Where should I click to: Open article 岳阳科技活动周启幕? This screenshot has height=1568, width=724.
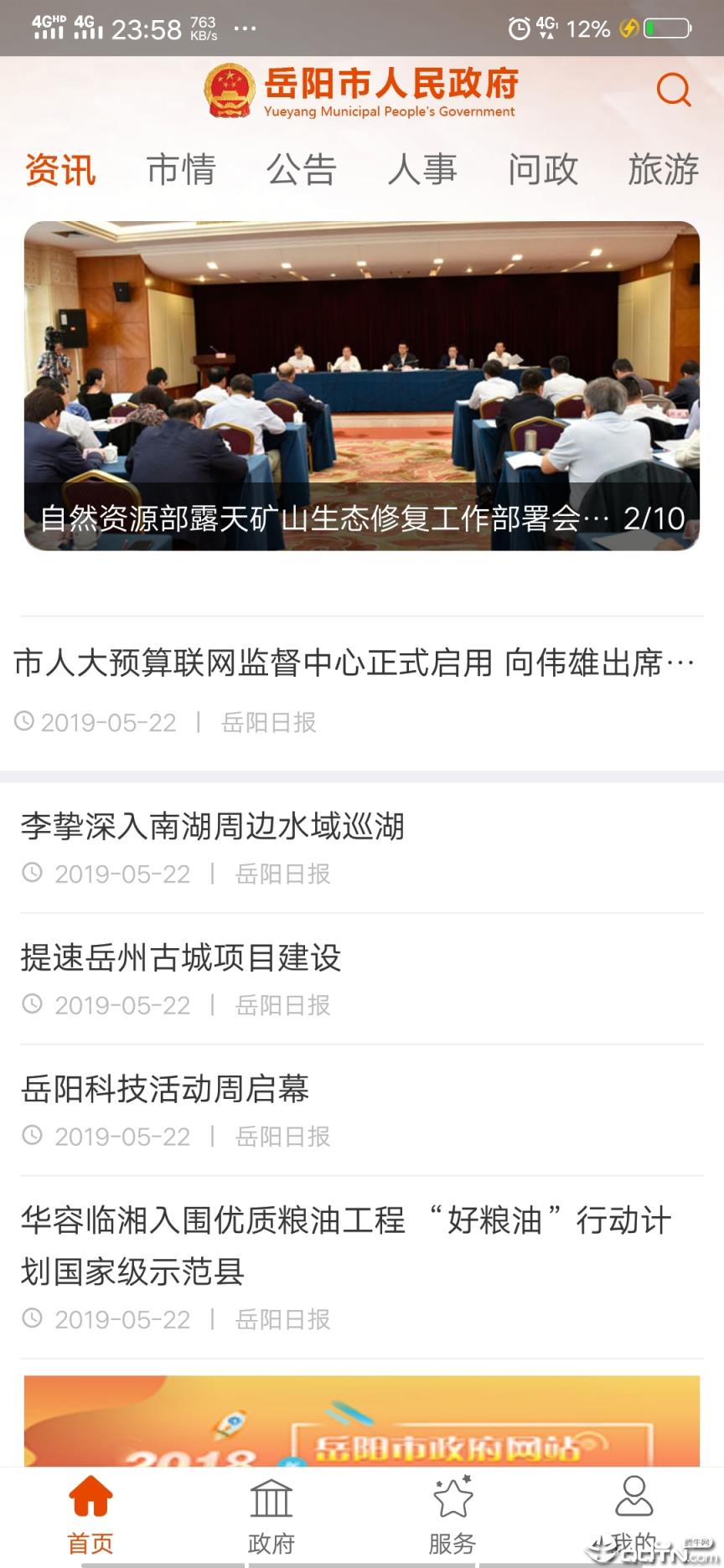coord(164,1090)
